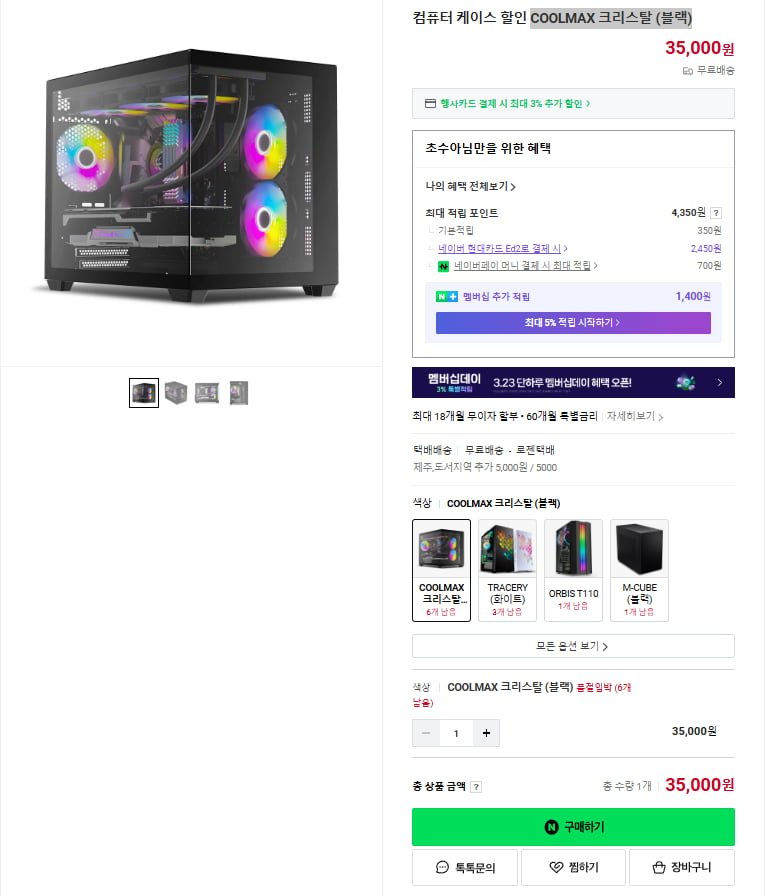The width and height of the screenshot is (765, 896).
Task: Tap 최대 5% 적립 시작하기 button
Action: coord(573,323)
